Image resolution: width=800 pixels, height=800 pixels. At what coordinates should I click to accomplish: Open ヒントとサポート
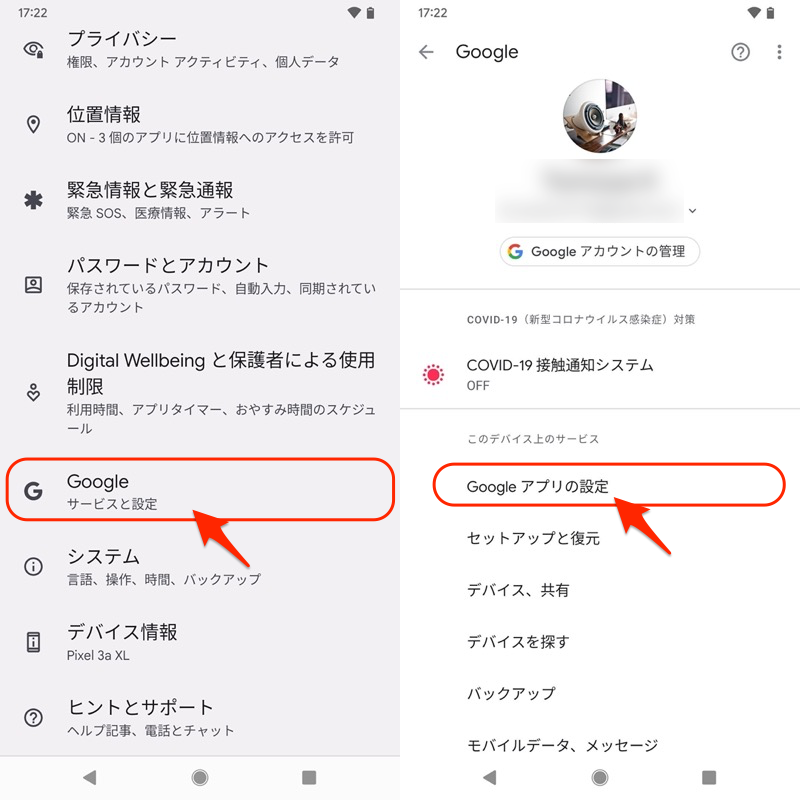200,717
